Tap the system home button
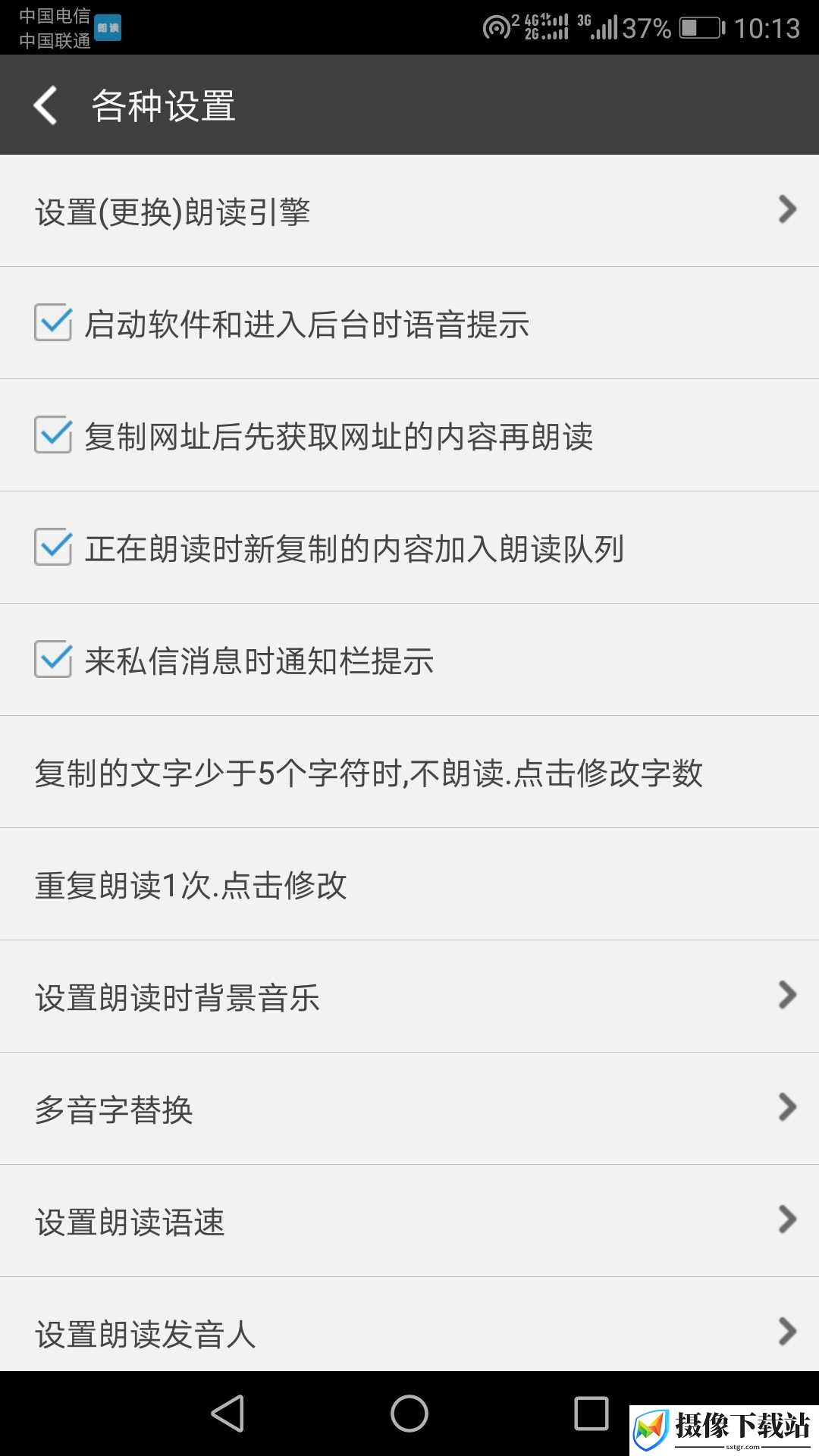The width and height of the screenshot is (819, 1456). pos(409,1414)
